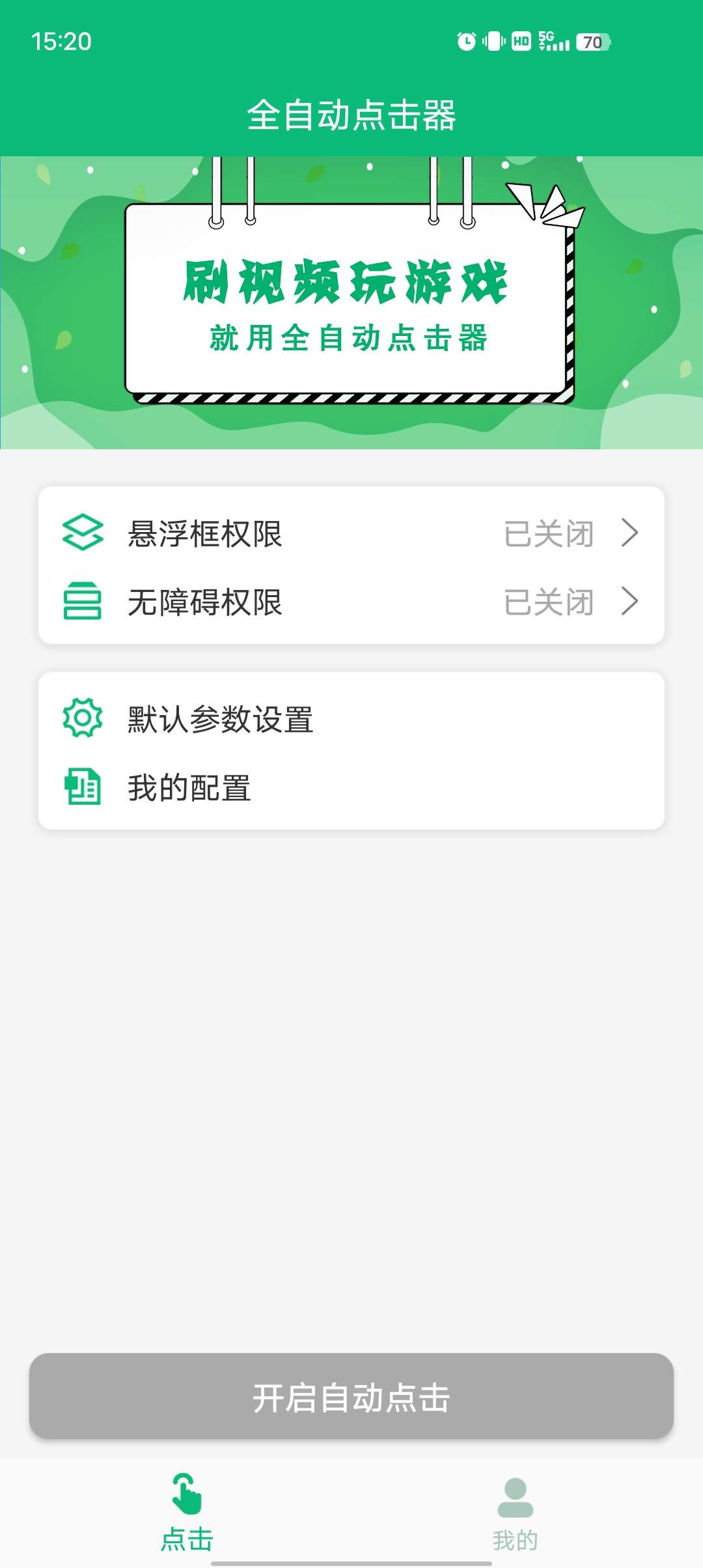Open the 悬浮框权限 permission row
Screen dimensions: 703x1568
[x=351, y=534]
